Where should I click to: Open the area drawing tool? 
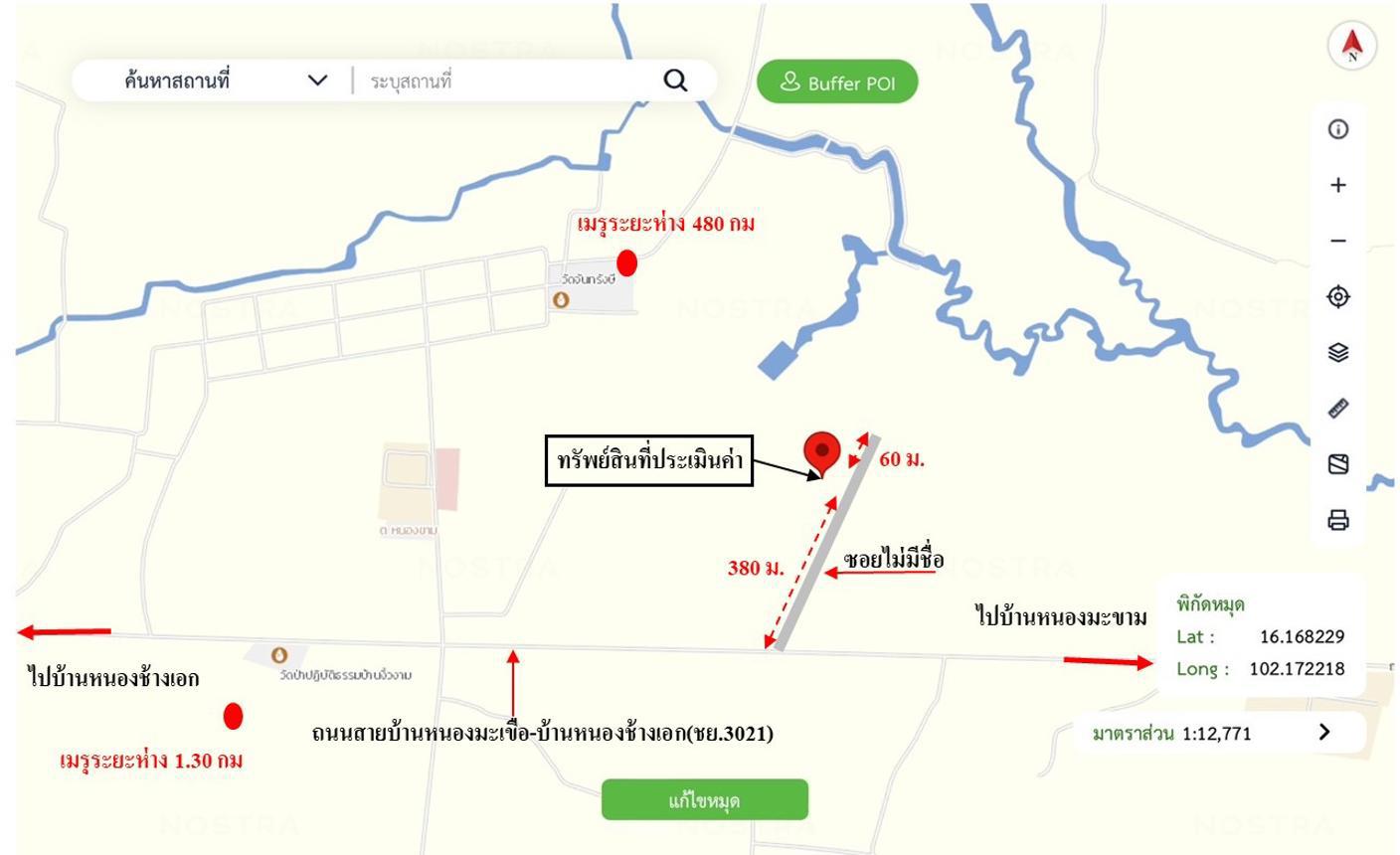point(1338,464)
